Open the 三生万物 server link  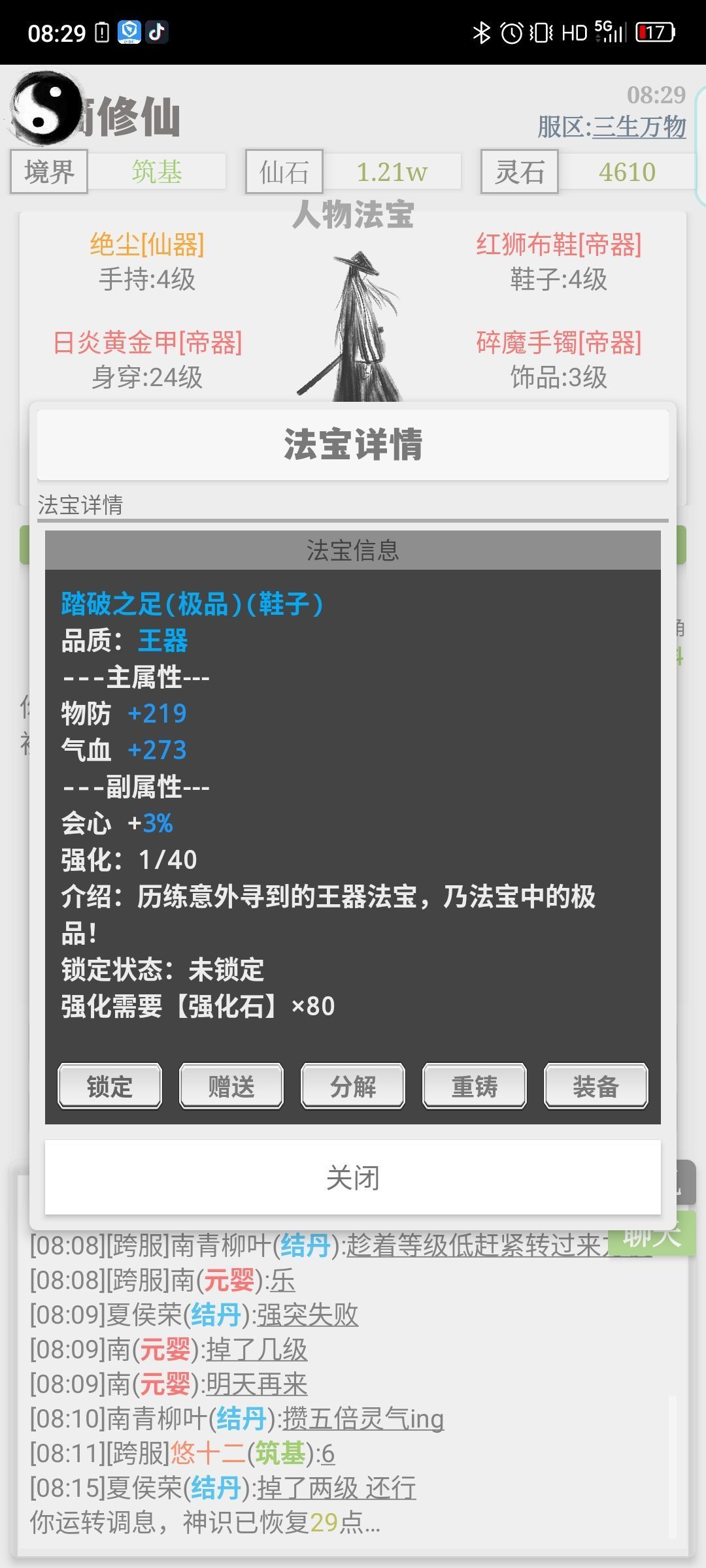(639, 127)
